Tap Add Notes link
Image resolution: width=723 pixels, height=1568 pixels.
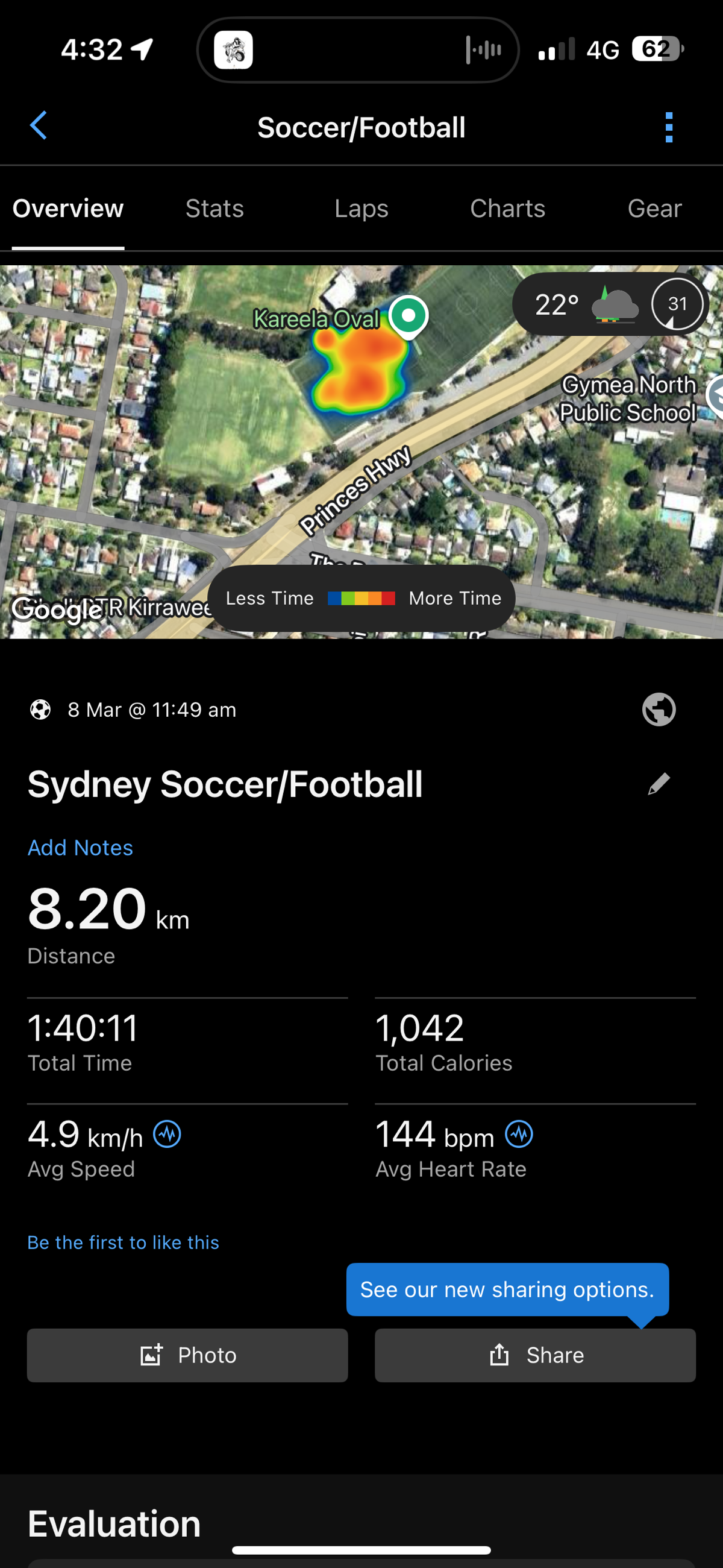pyautogui.click(x=80, y=848)
